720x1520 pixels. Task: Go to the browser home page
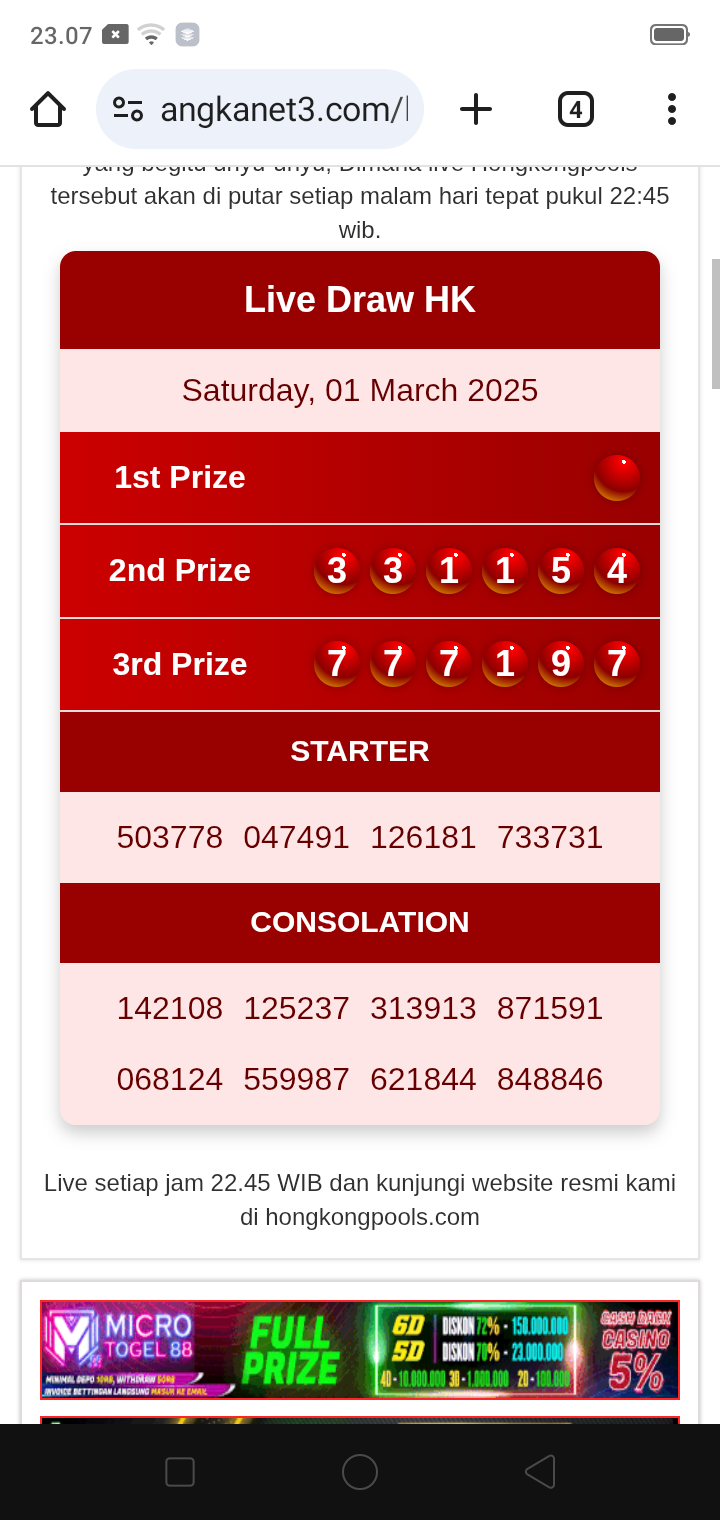[48, 109]
